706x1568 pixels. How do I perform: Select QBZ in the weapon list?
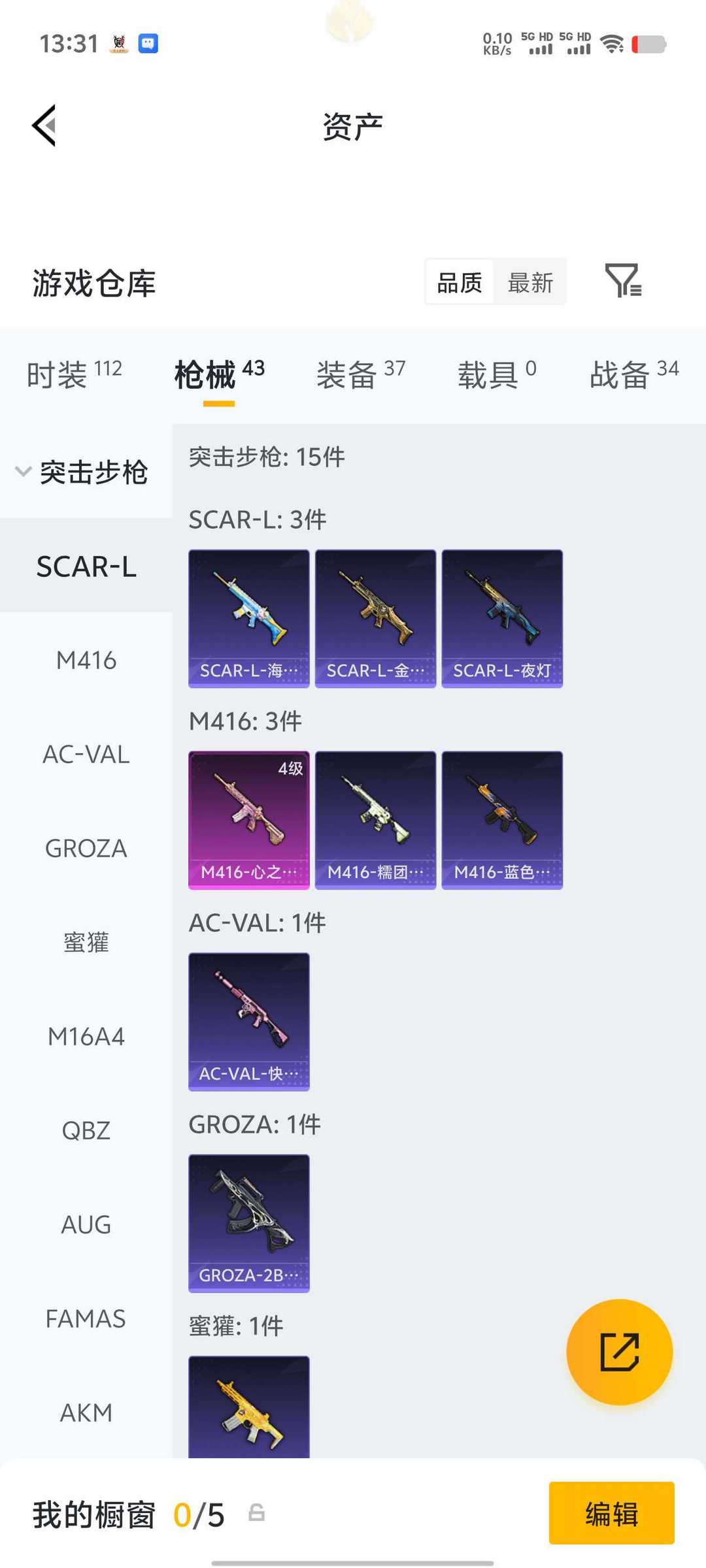(86, 1131)
